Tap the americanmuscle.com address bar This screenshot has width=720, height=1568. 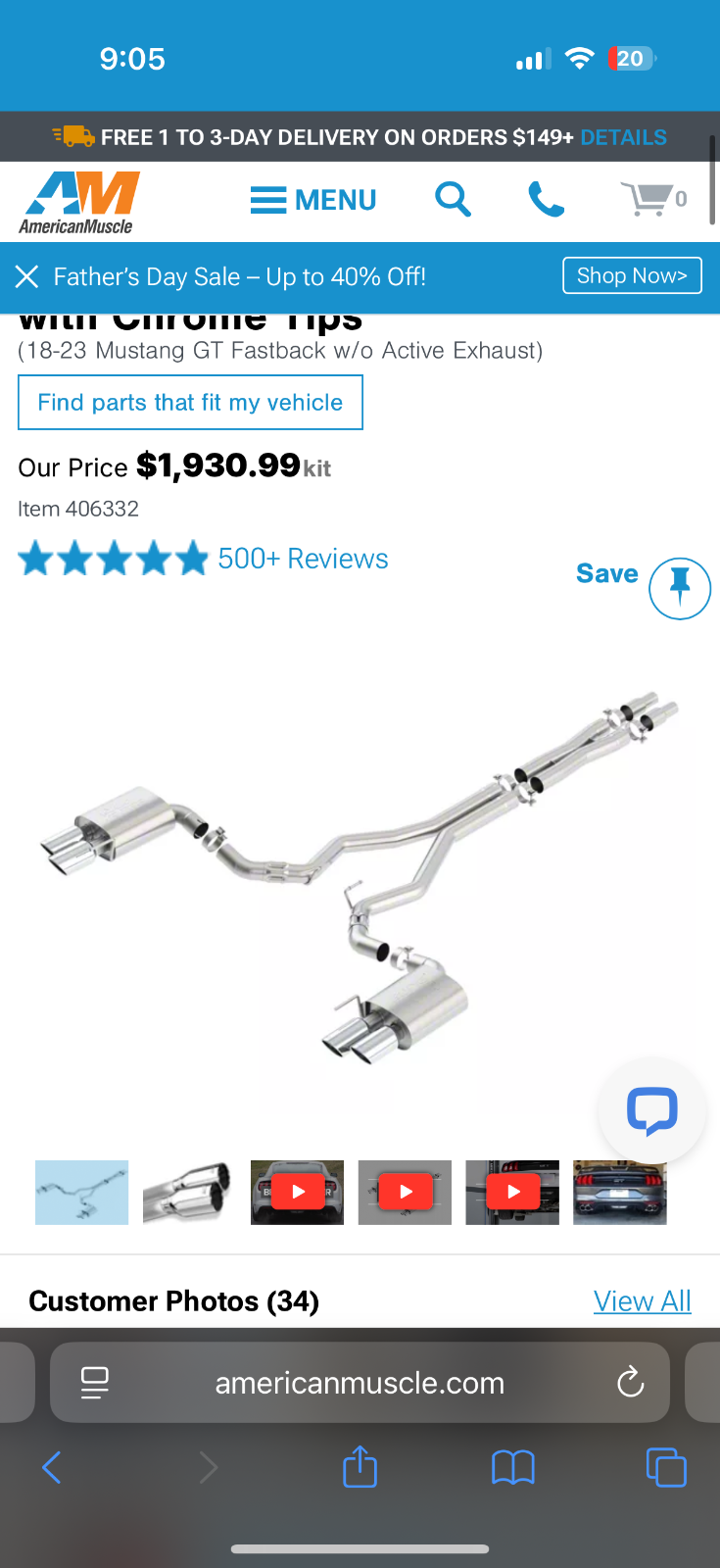360,1383
